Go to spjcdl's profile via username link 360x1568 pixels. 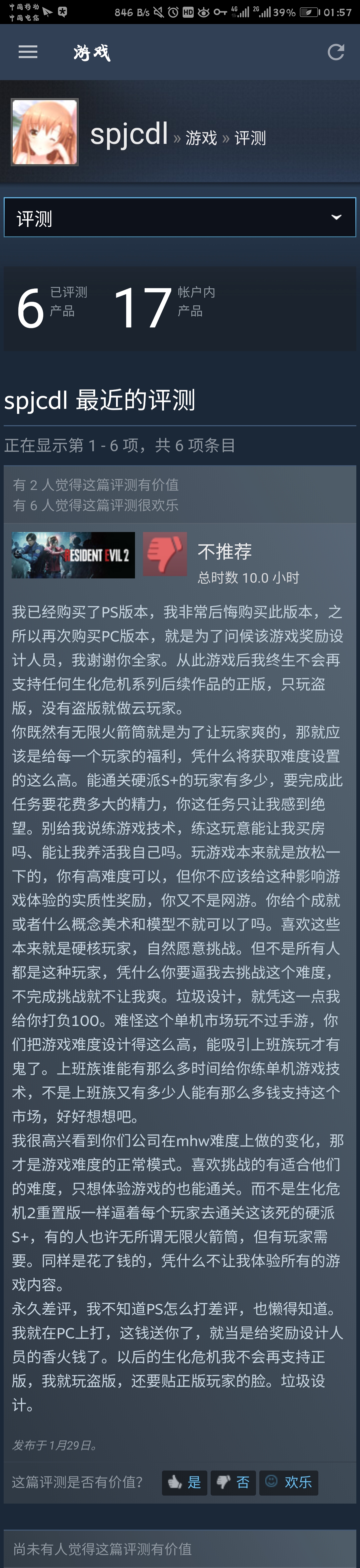click(x=129, y=134)
